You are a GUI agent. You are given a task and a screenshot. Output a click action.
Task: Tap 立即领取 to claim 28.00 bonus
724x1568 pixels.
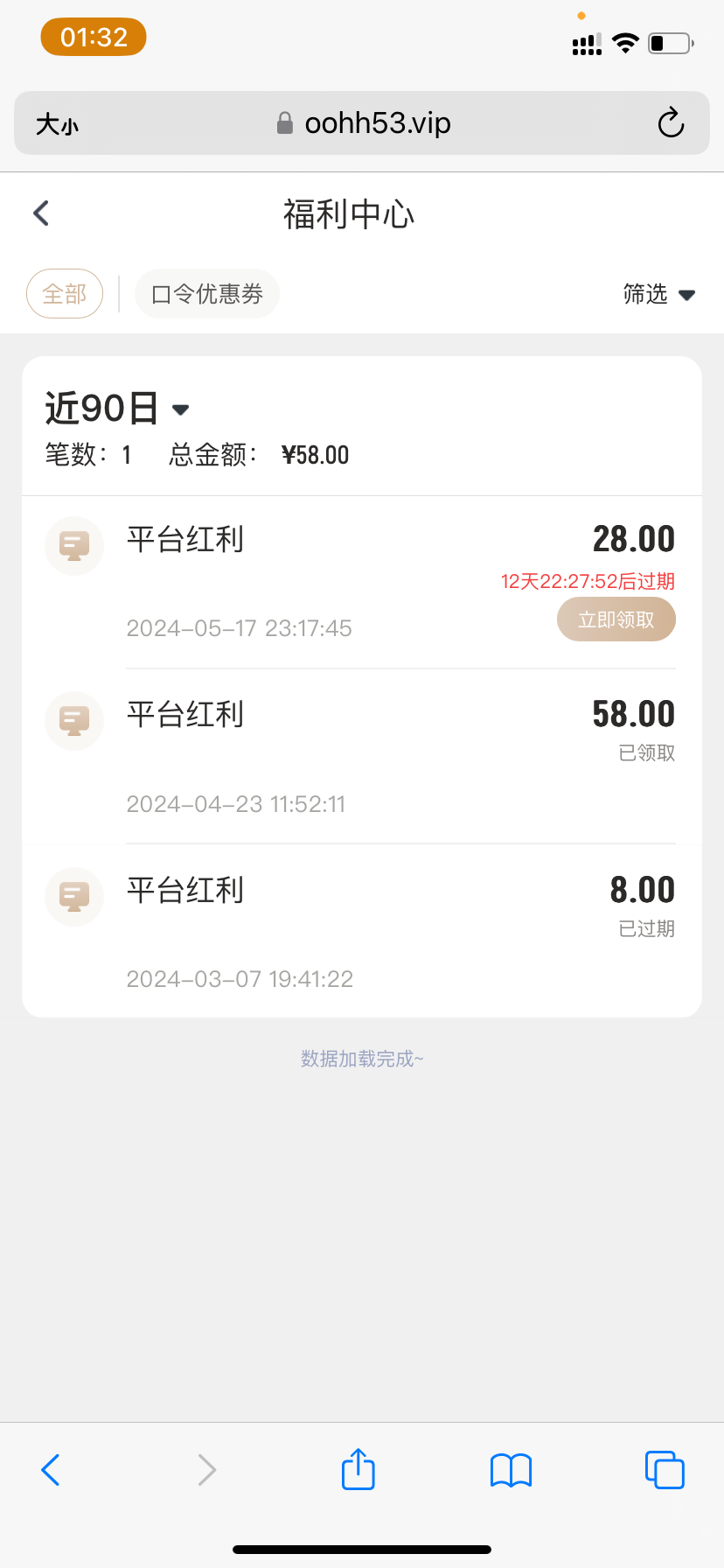[616, 619]
